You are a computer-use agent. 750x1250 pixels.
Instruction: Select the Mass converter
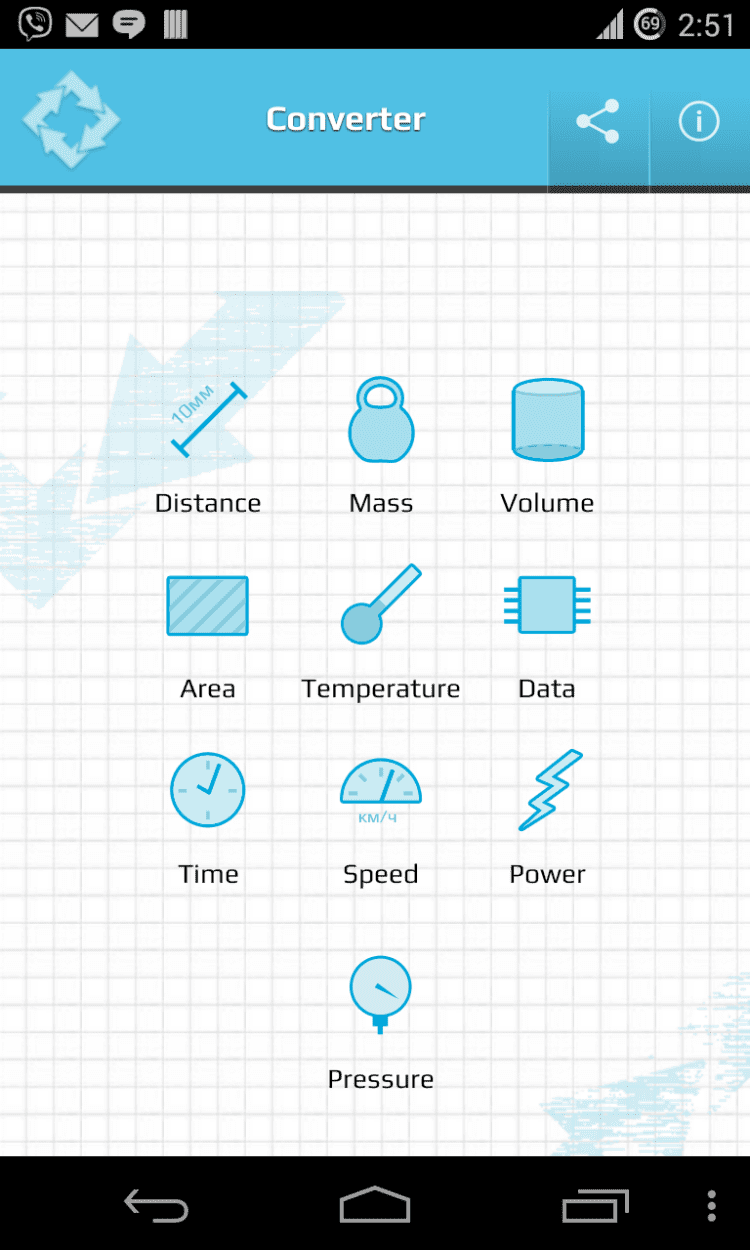click(x=381, y=446)
